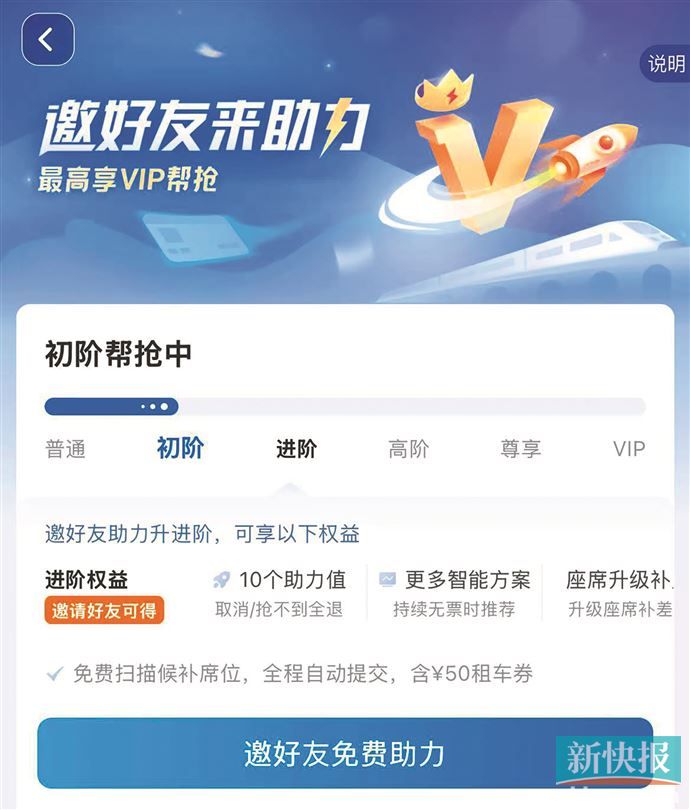The image size is (690, 810).
Task: Go back using the top arrow
Action: pyautogui.click(x=47, y=40)
